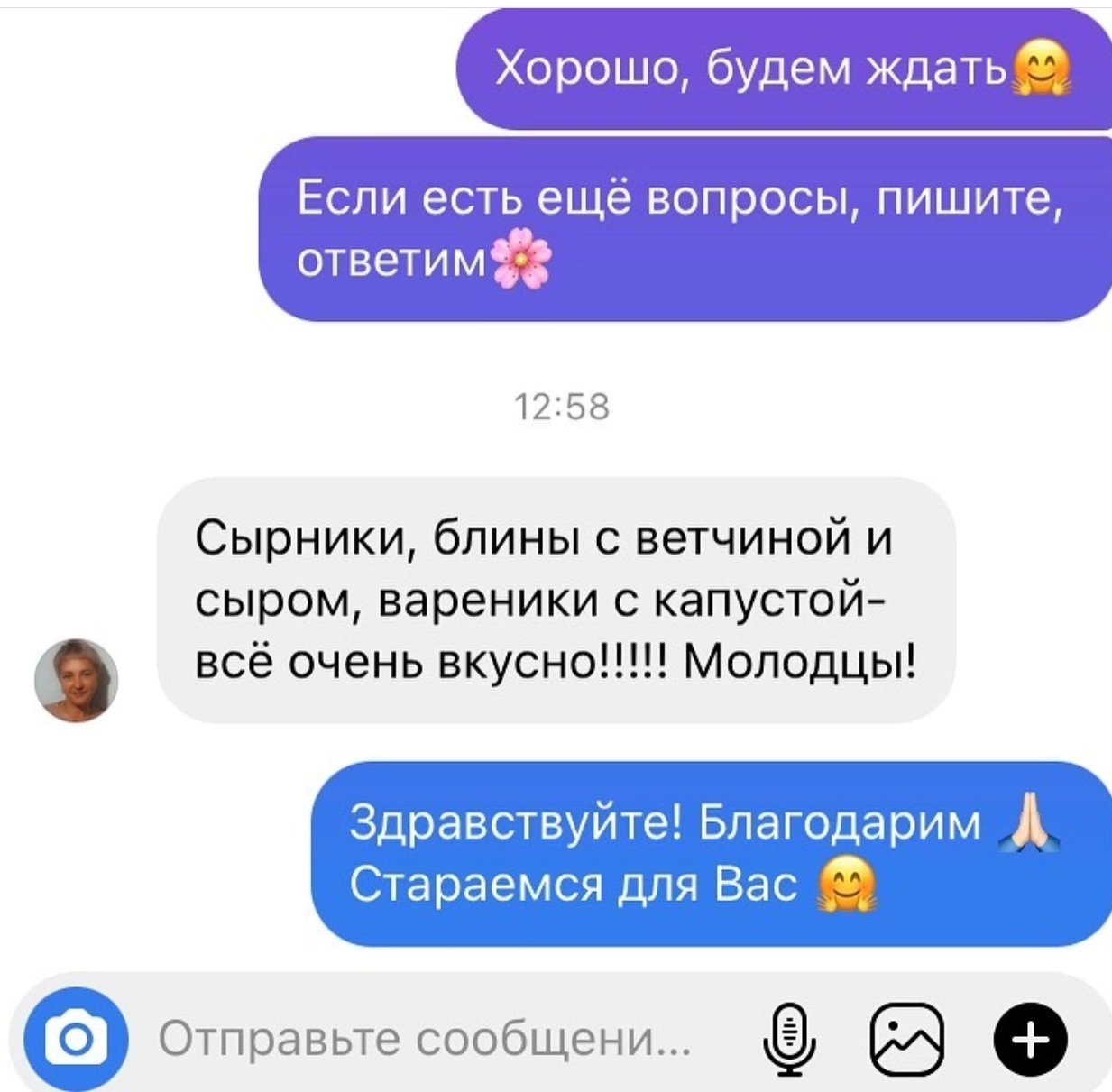Attach a photo from the gallery
Viewport: 1112px width, 1092px height.
pos(906,1041)
